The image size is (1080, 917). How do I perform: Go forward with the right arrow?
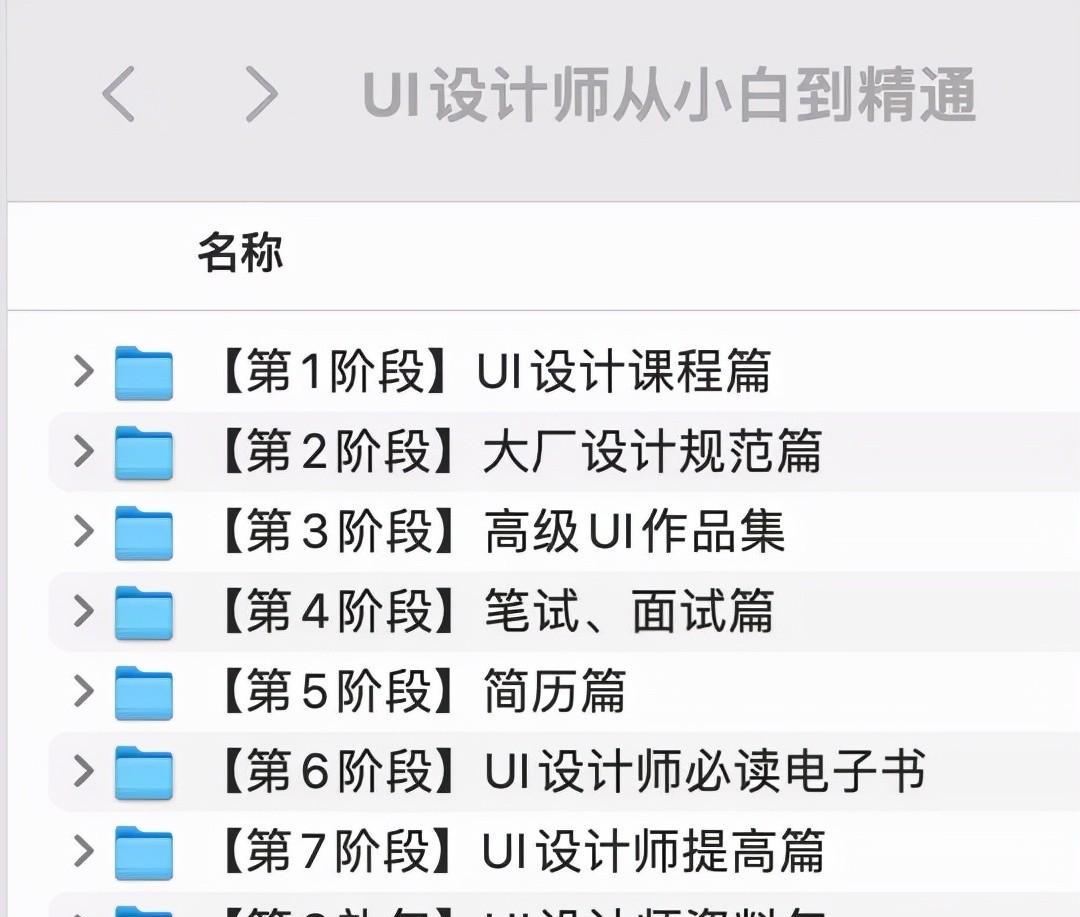click(262, 95)
